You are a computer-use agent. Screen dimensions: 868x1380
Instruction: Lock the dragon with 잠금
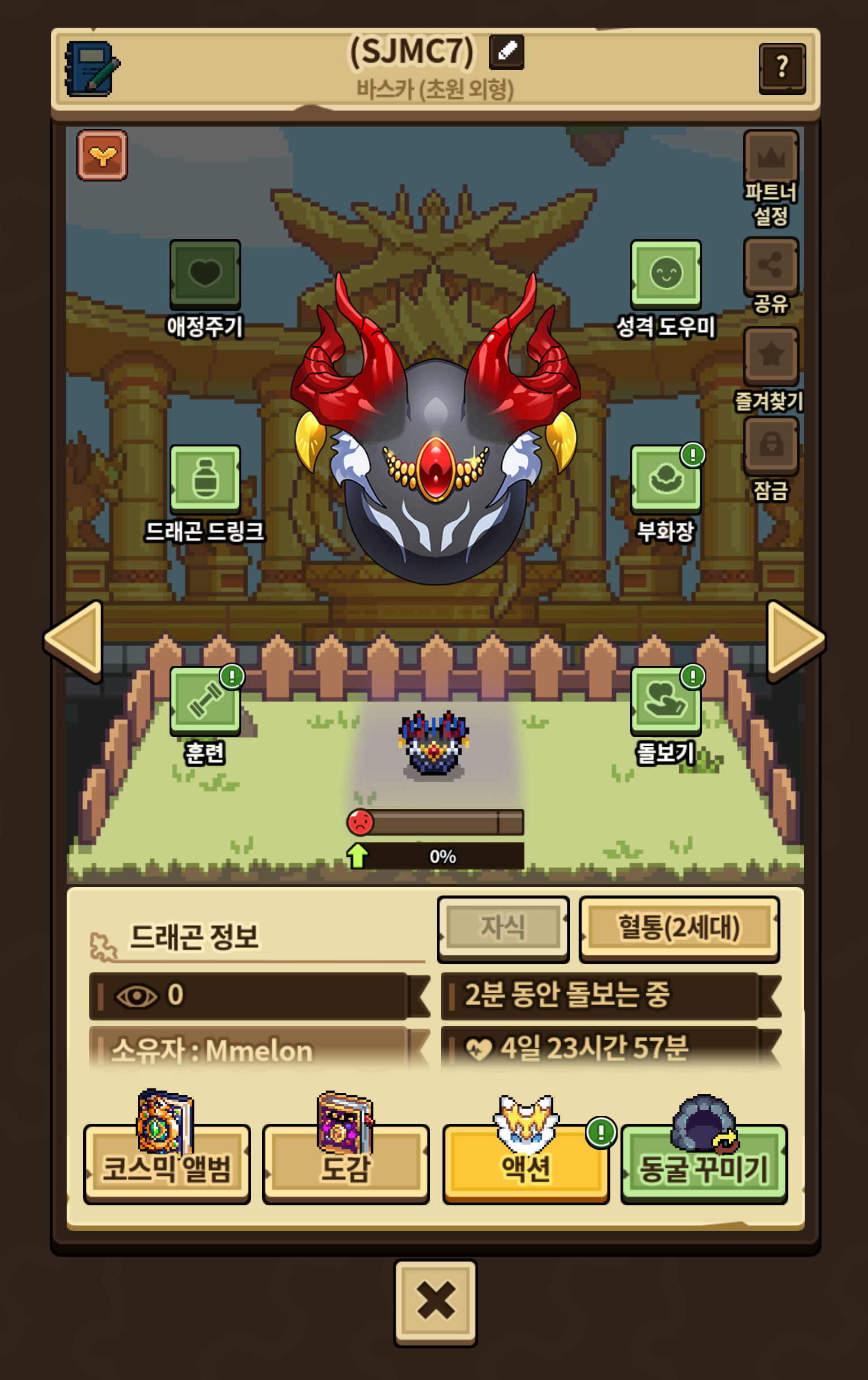(771, 445)
